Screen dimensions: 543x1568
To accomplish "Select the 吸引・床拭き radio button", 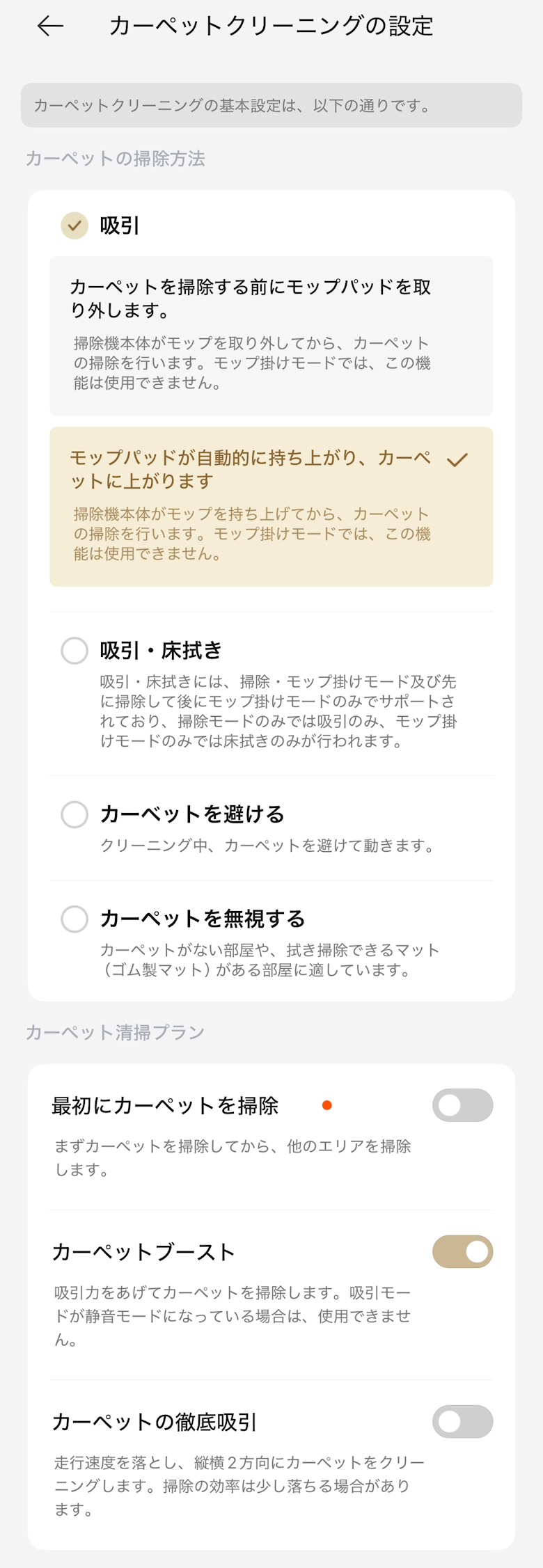I will [x=74, y=651].
